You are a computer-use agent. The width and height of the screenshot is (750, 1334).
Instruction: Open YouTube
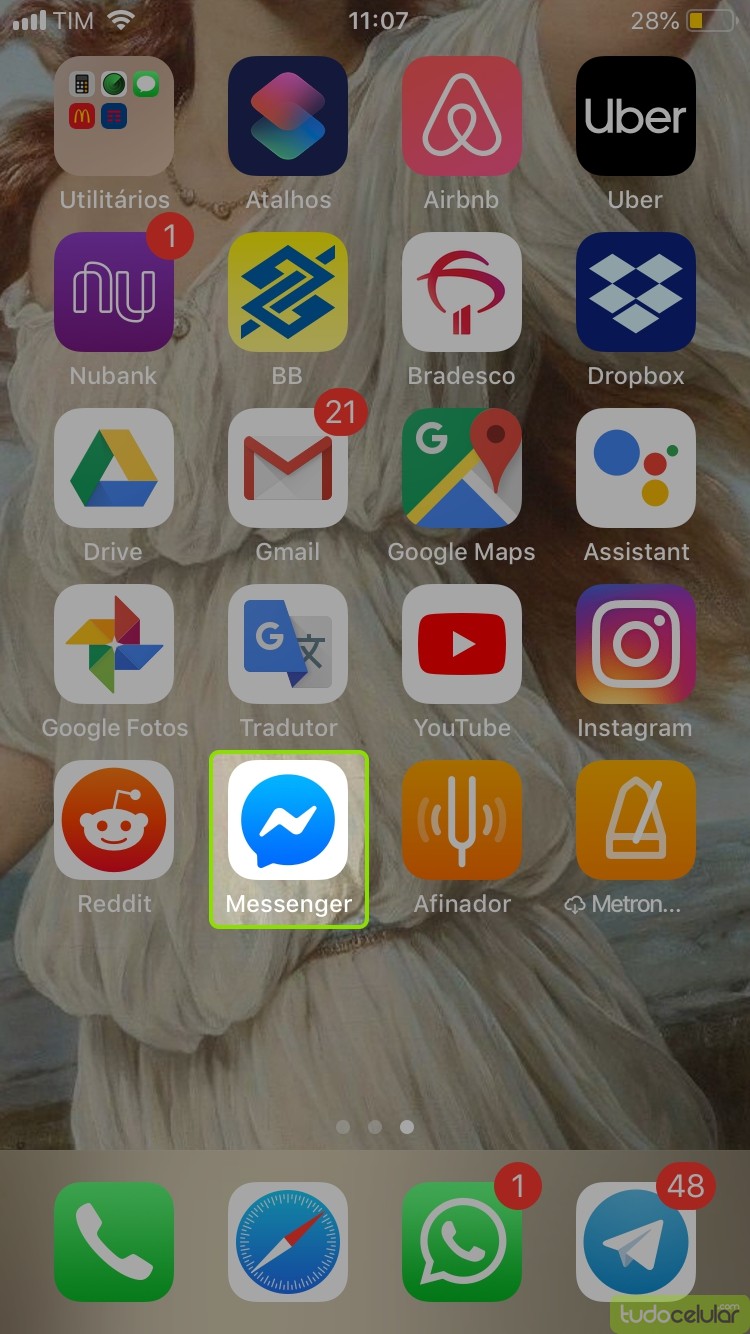[x=461, y=644]
